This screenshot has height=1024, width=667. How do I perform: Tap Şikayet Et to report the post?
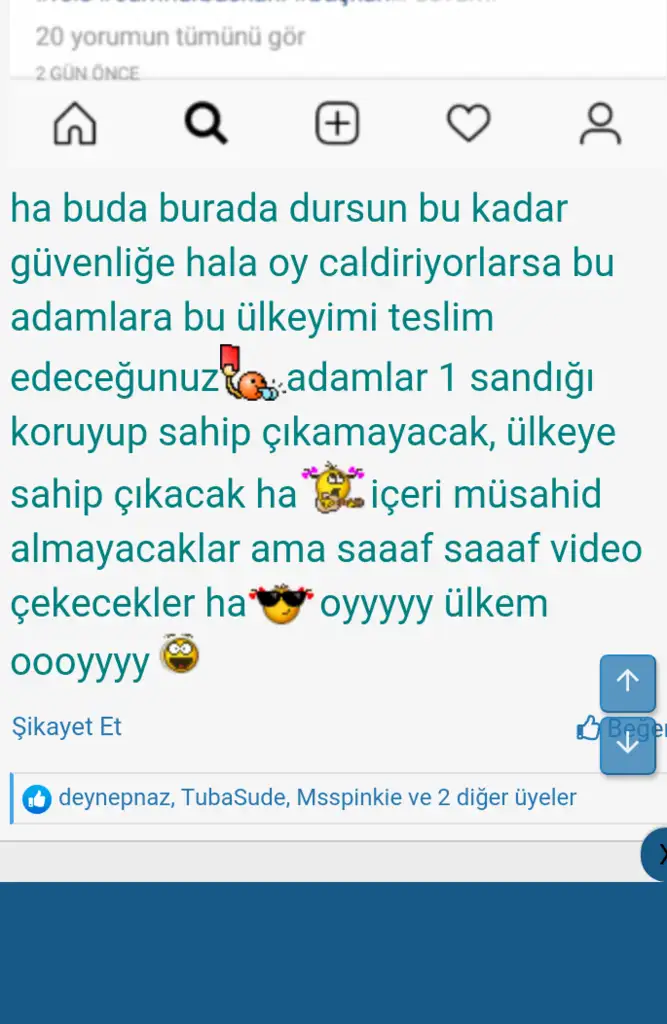click(x=66, y=727)
